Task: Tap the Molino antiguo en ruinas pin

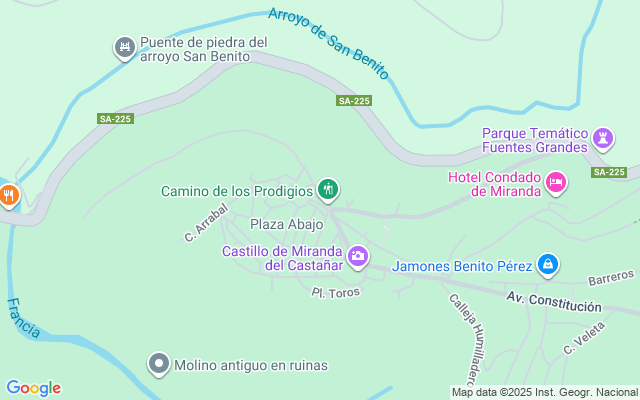Action: click(x=158, y=364)
